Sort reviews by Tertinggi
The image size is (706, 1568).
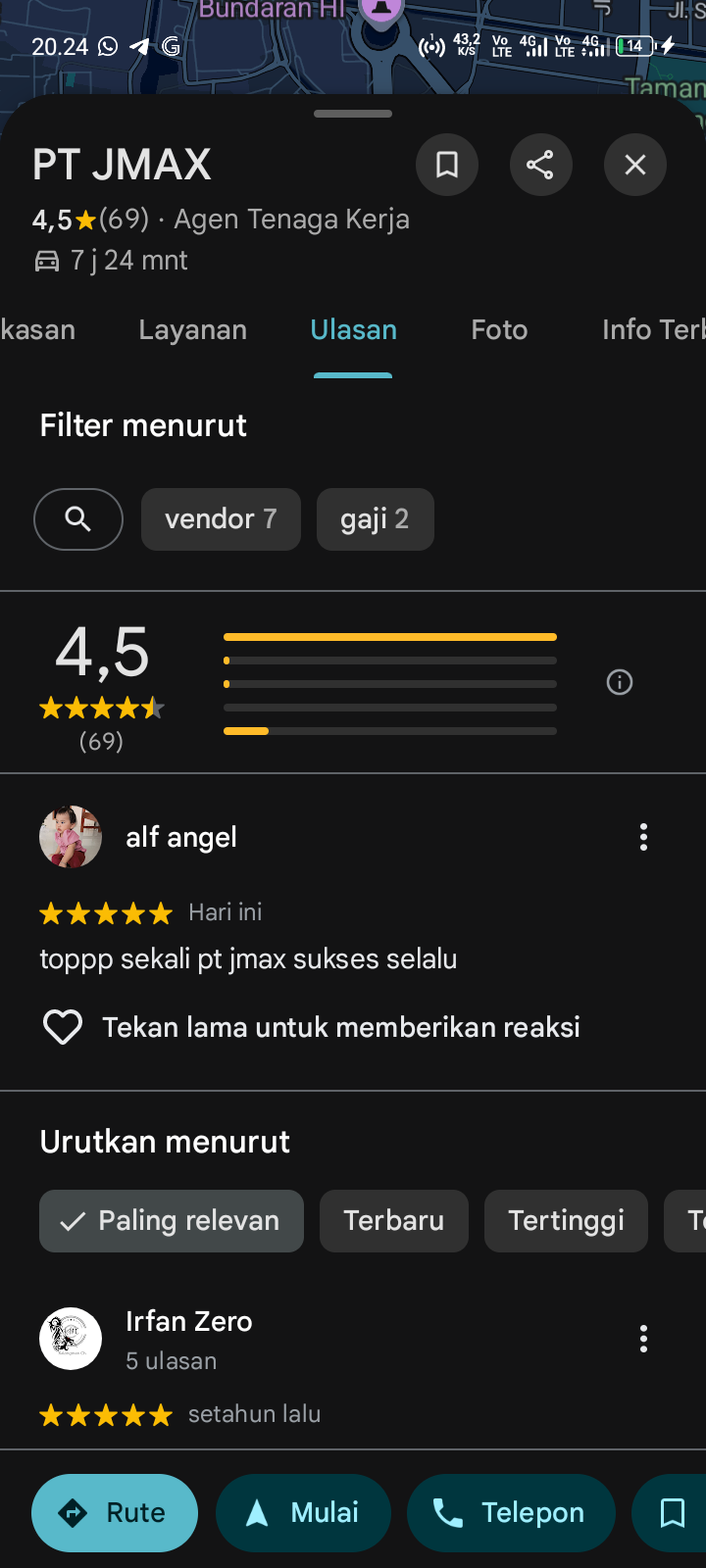(x=566, y=1221)
